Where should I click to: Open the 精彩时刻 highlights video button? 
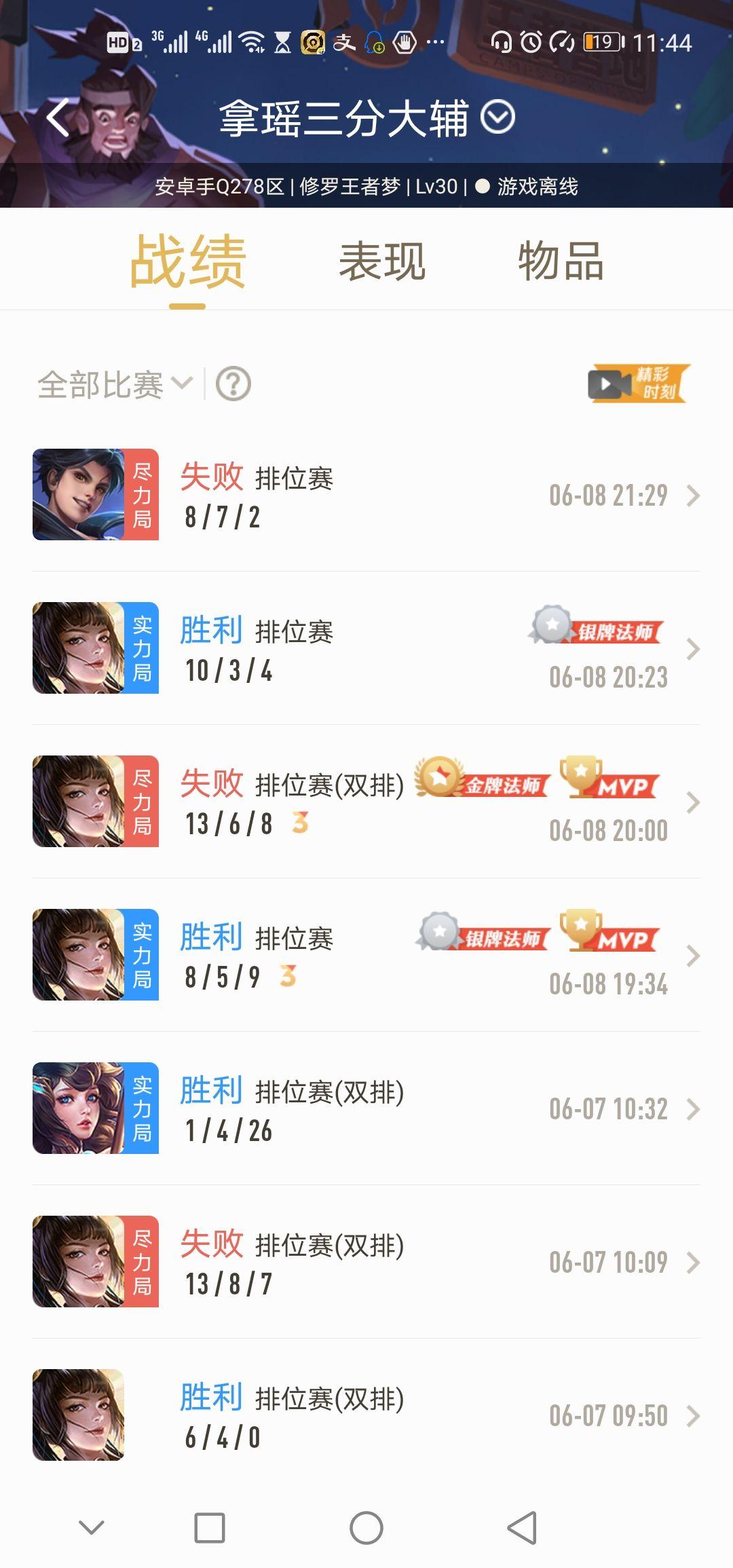tap(639, 384)
